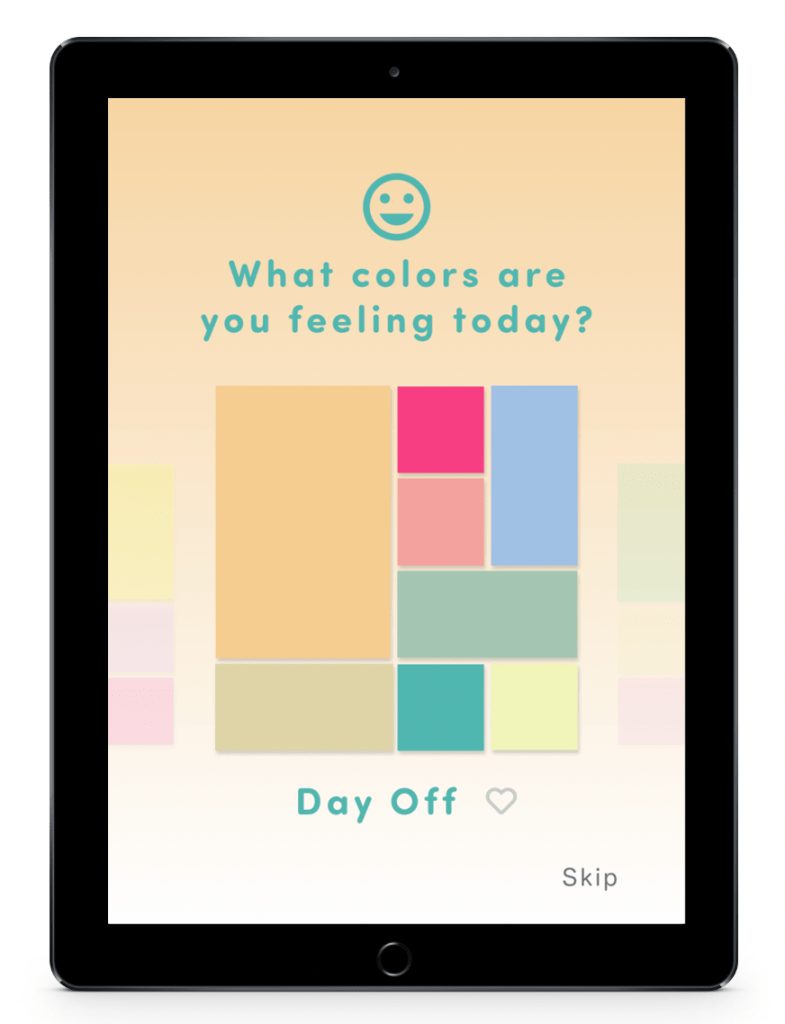The height and width of the screenshot is (1024, 785).
Task: Tap the iPad home button
Action: pyautogui.click(x=394, y=956)
